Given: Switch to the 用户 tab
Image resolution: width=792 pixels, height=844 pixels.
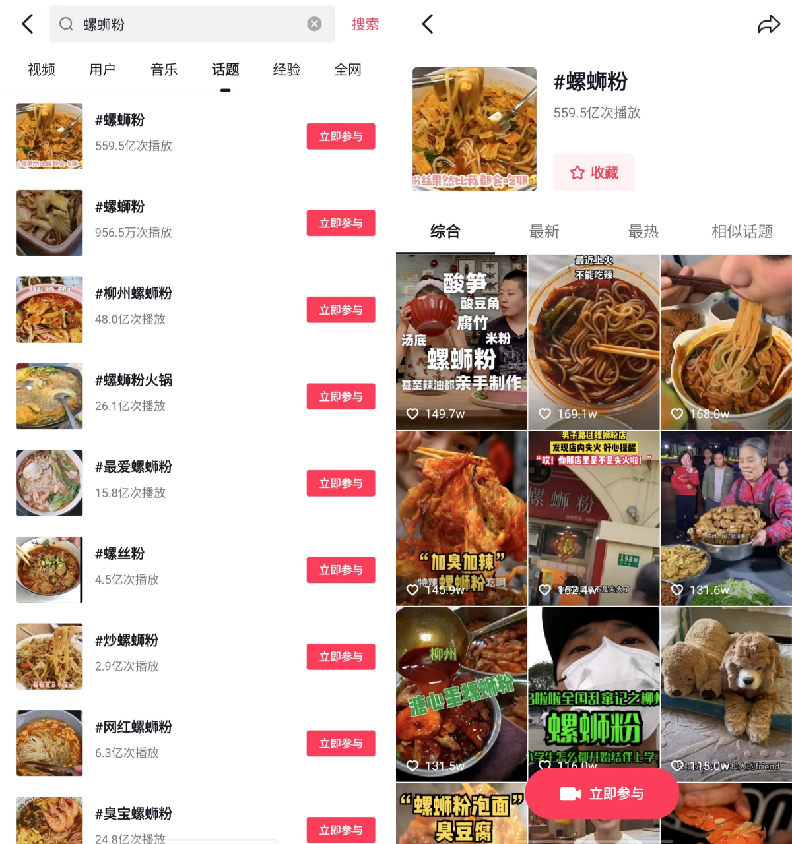Looking at the screenshot, I should [102, 70].
